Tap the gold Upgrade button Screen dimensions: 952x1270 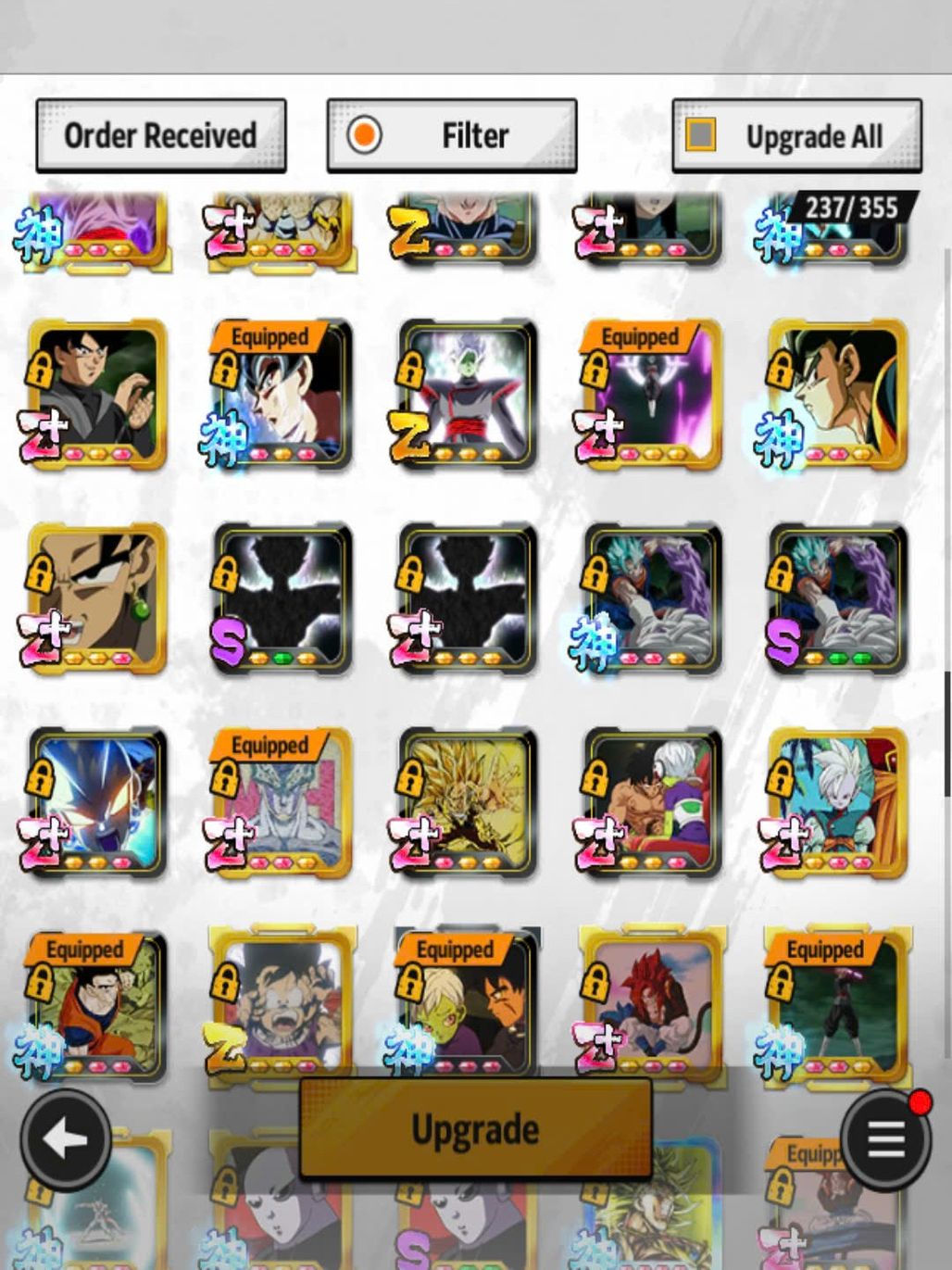(x=475, y=1127)
